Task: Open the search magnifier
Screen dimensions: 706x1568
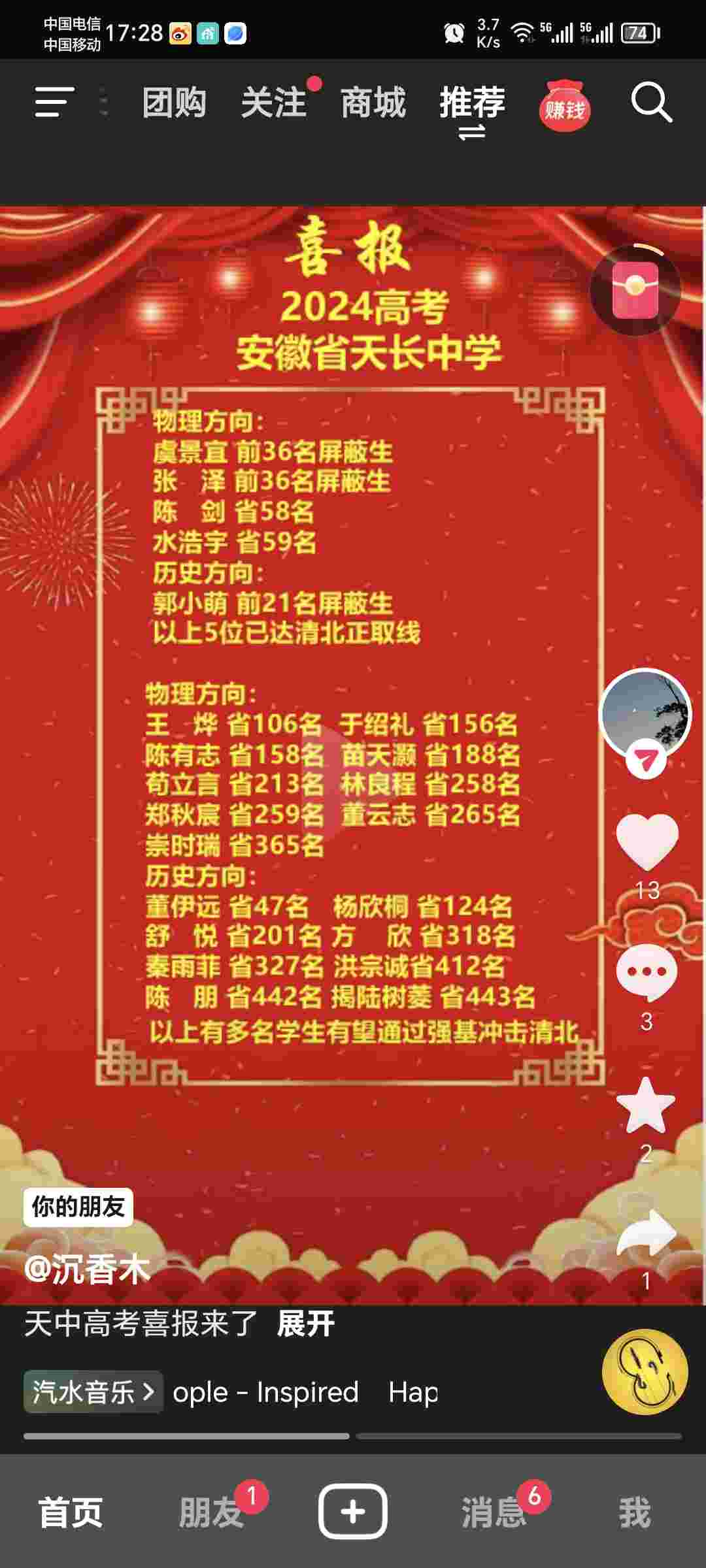Action: pos(651,103)
